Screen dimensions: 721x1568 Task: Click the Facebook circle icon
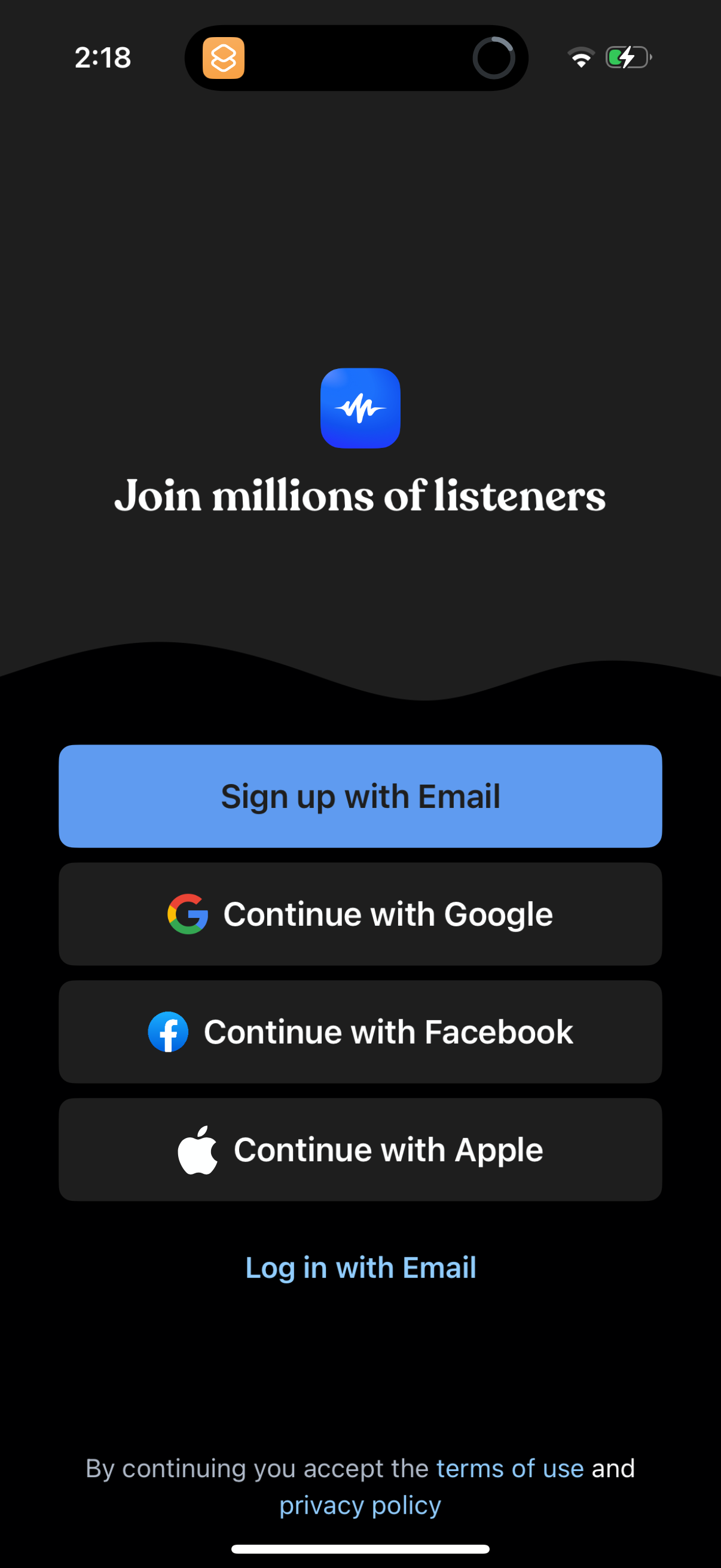(x=169, y=1031)
